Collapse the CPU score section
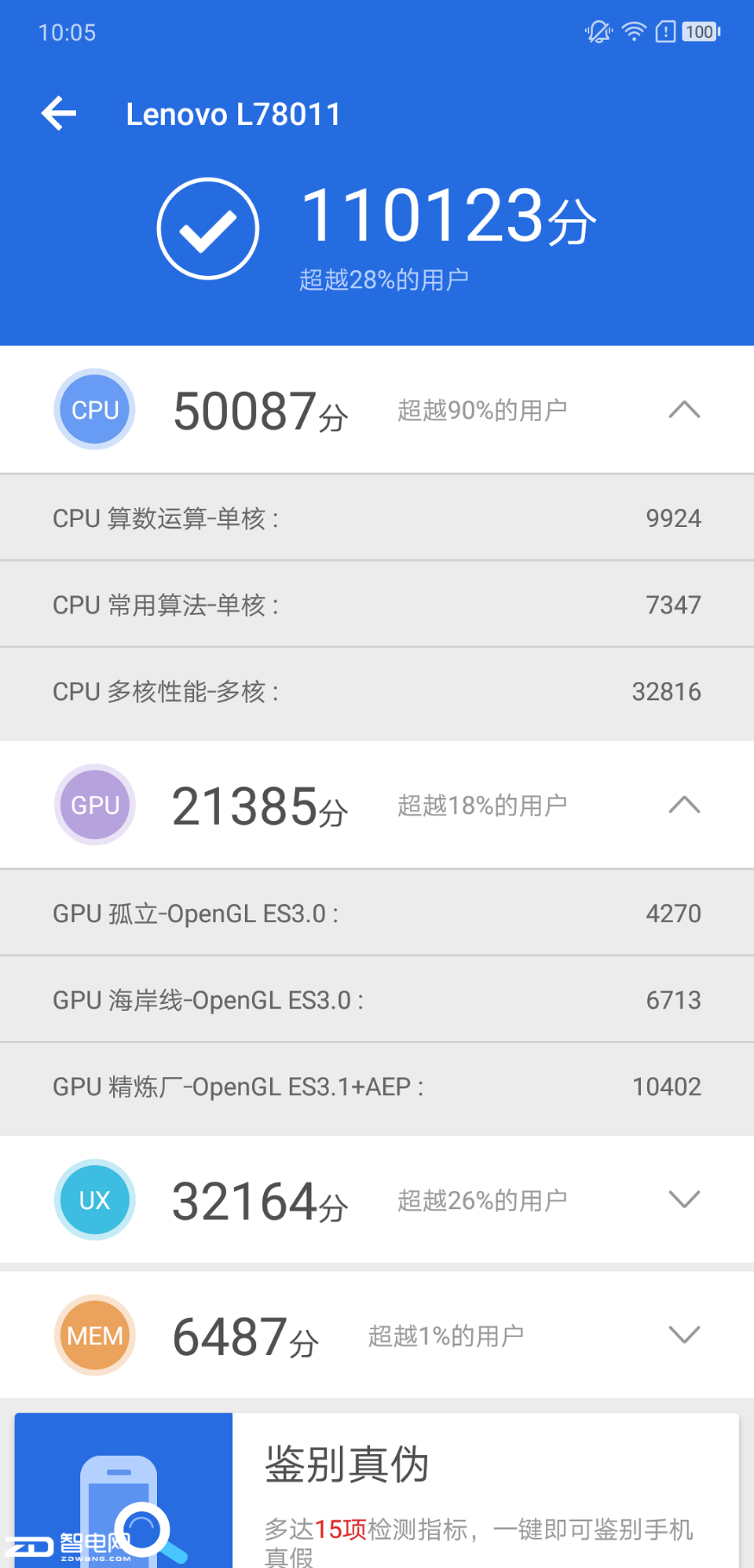This screenshot has width=754, height=1568. [684, 410]
